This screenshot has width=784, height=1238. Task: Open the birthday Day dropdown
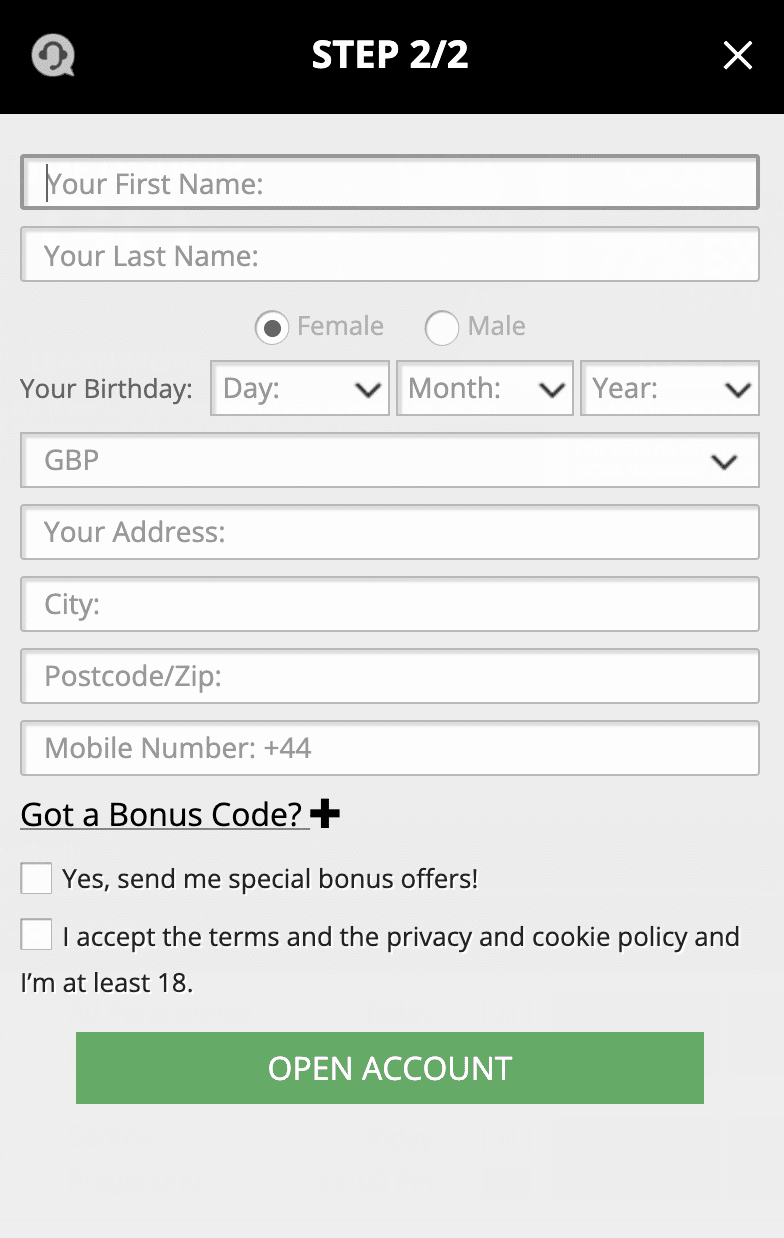pos(300,388)
